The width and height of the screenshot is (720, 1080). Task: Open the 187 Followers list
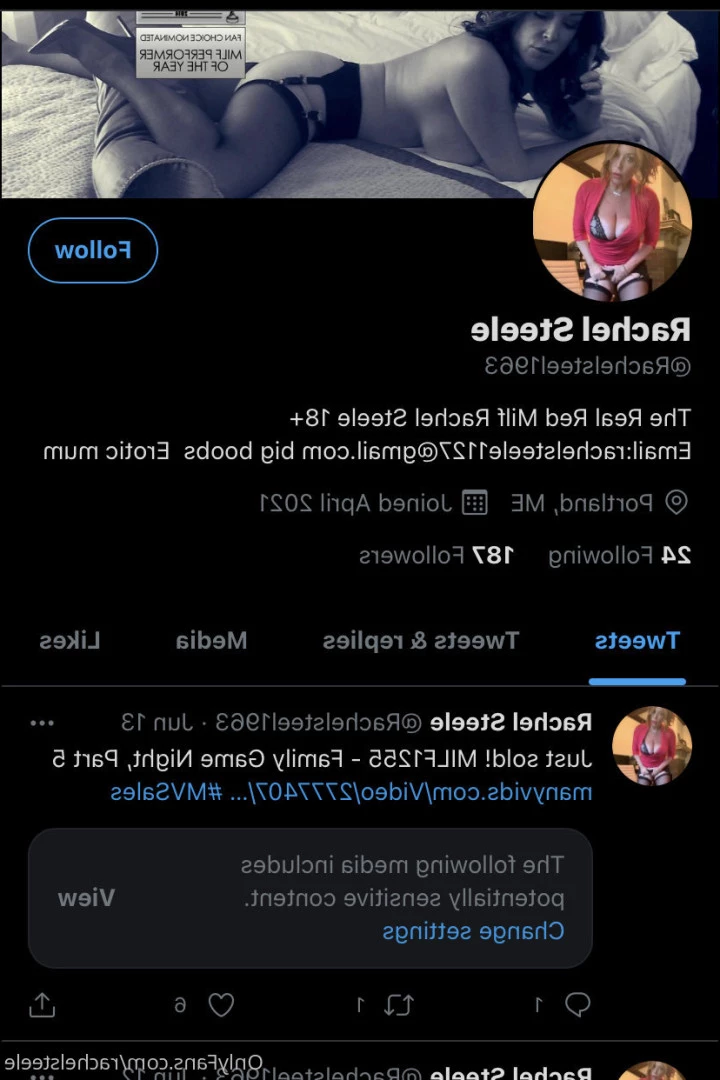click(436, 555)
